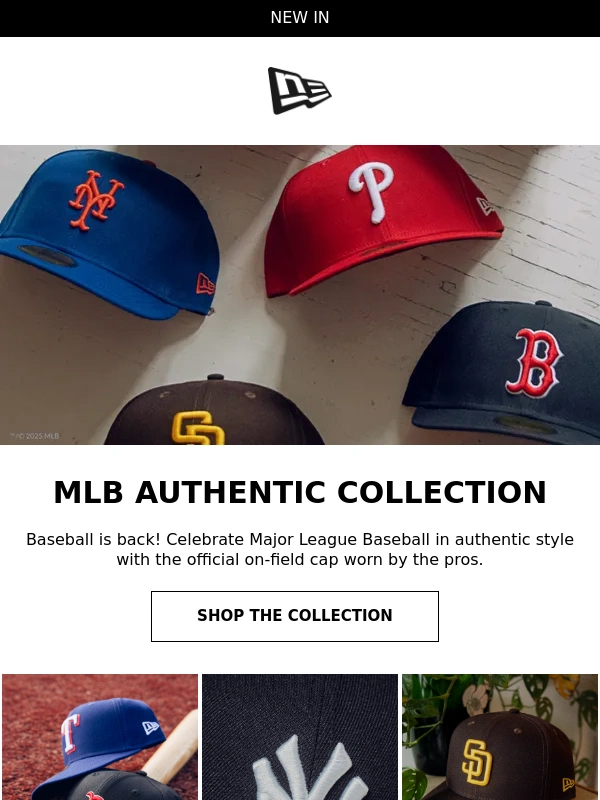Open the New Era flag logo link

pos(299,91)
